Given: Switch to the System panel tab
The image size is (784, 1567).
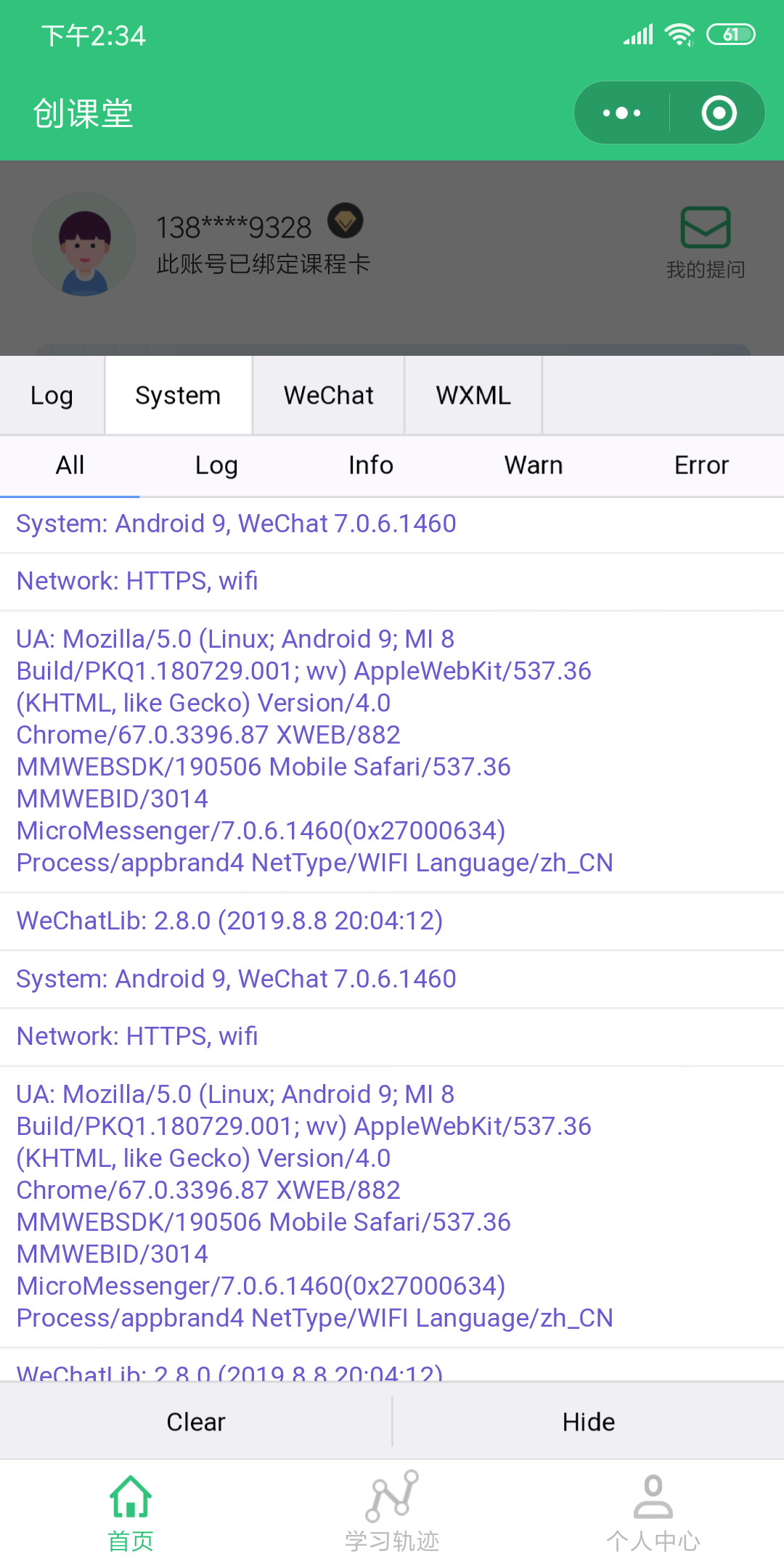Looking at the screenshot, I should pos(178,396).
